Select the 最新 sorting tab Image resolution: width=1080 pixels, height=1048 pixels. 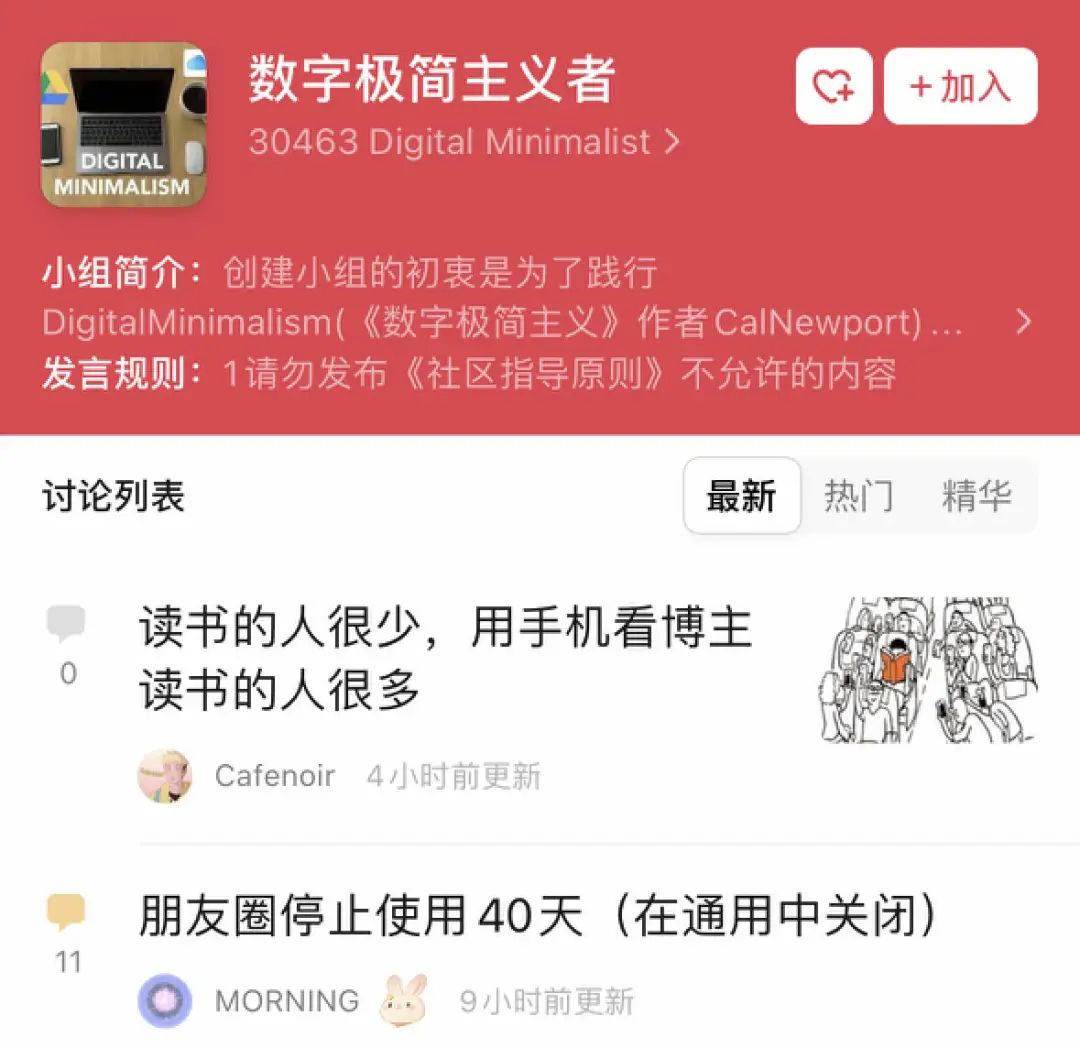[741, 496]
